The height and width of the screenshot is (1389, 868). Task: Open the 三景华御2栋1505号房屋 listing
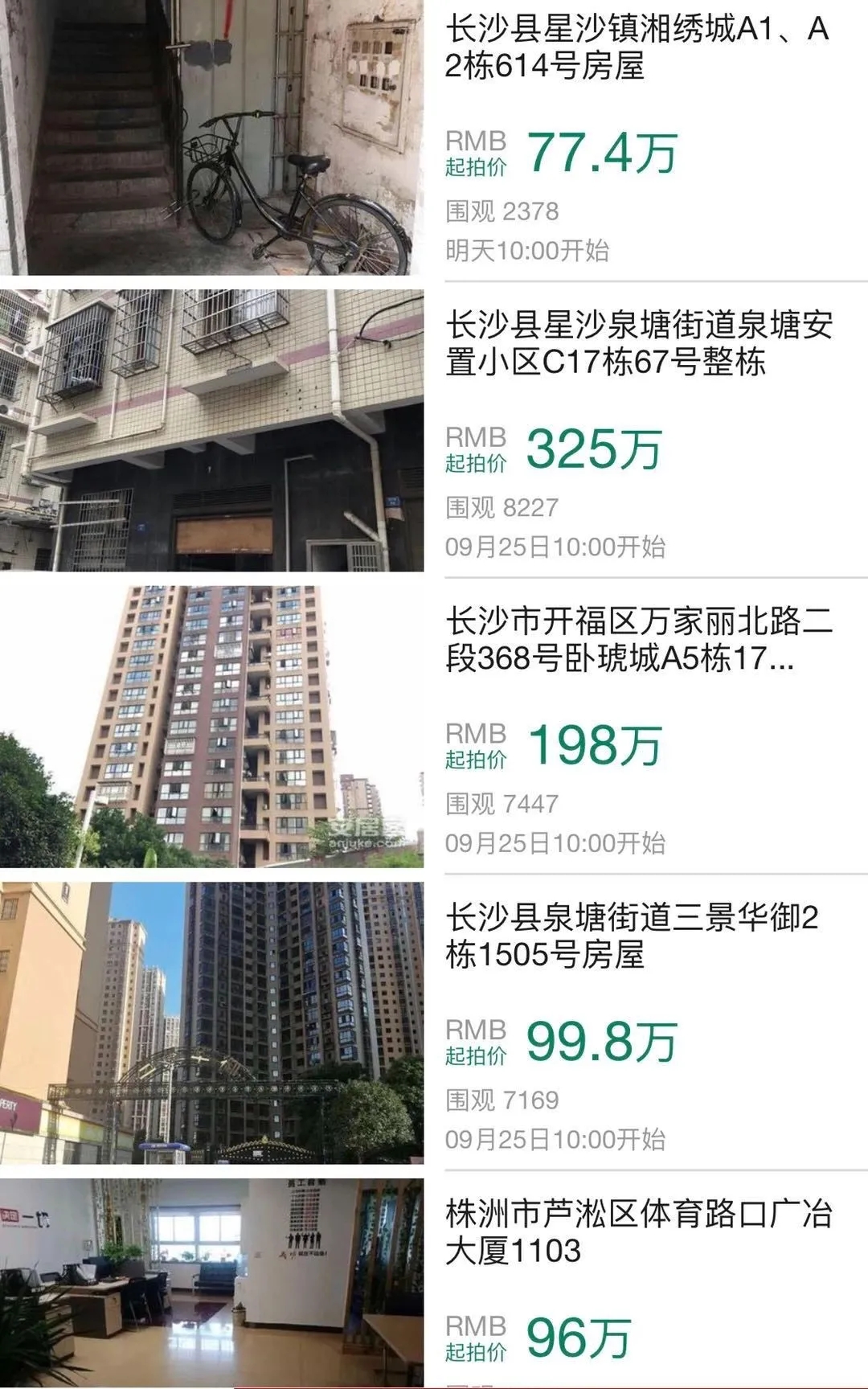632,936
